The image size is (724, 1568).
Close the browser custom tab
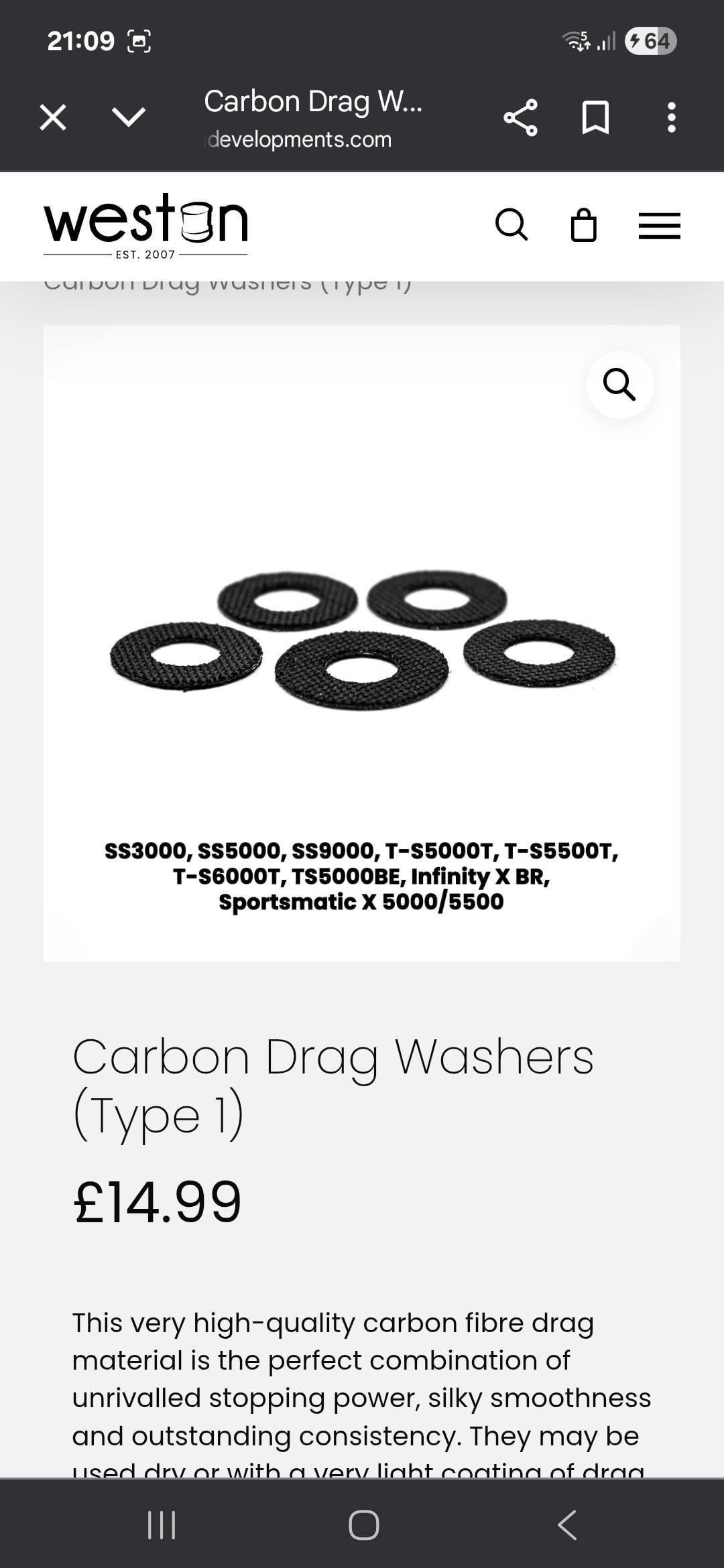point(53,118)
